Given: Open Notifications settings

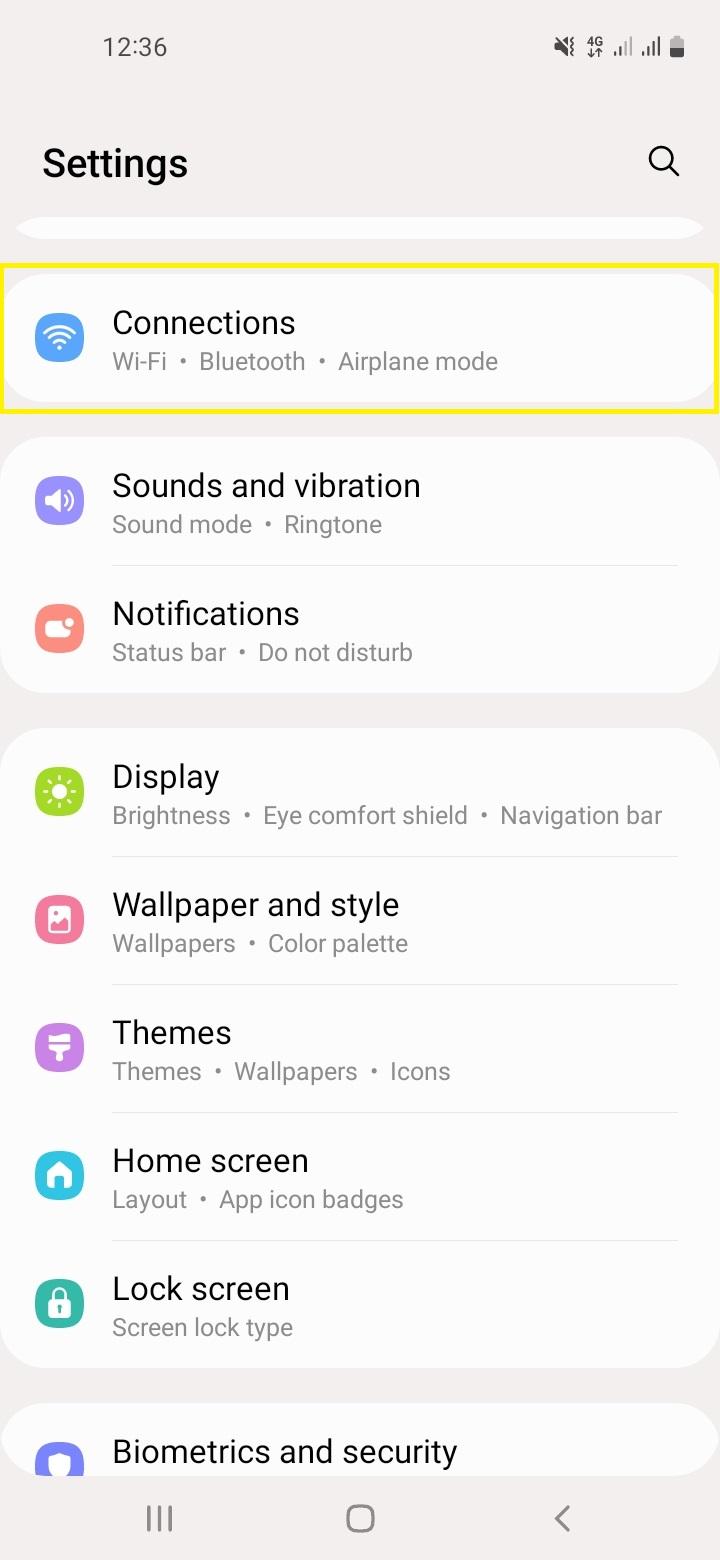Looking at the screenshot, I should 360,630.
